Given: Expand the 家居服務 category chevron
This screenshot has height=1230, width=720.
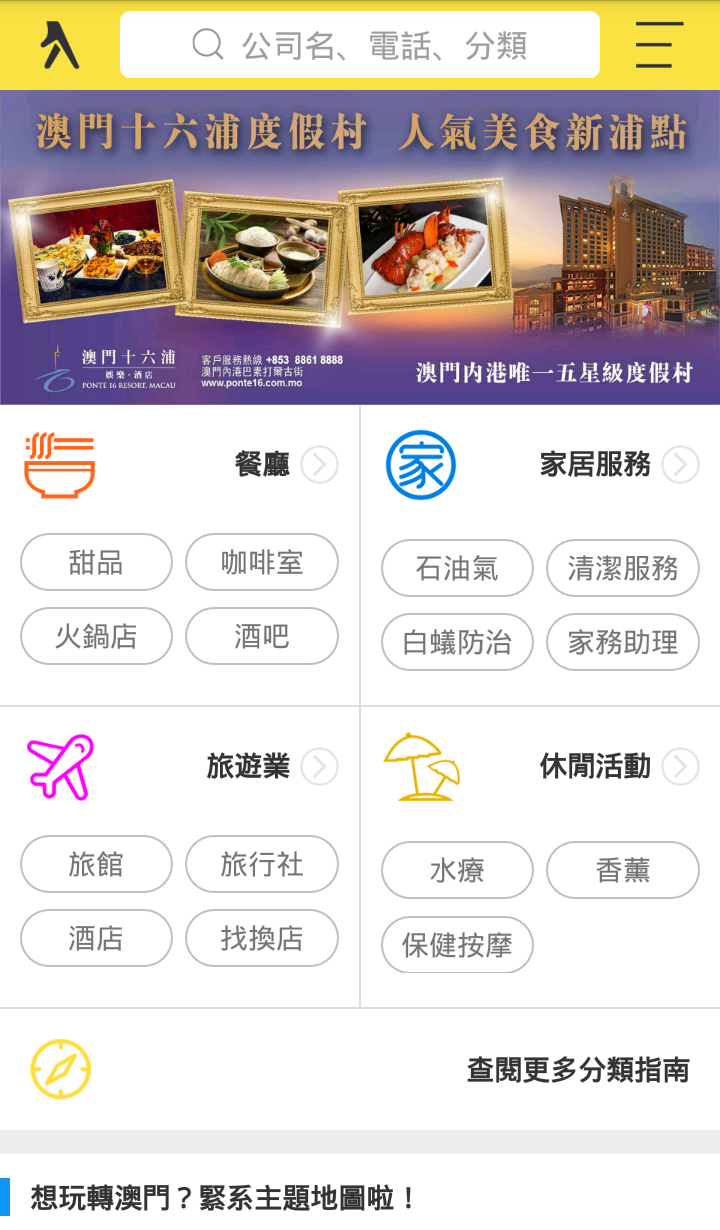Looking at the screenshot, I should click(680, 464).
